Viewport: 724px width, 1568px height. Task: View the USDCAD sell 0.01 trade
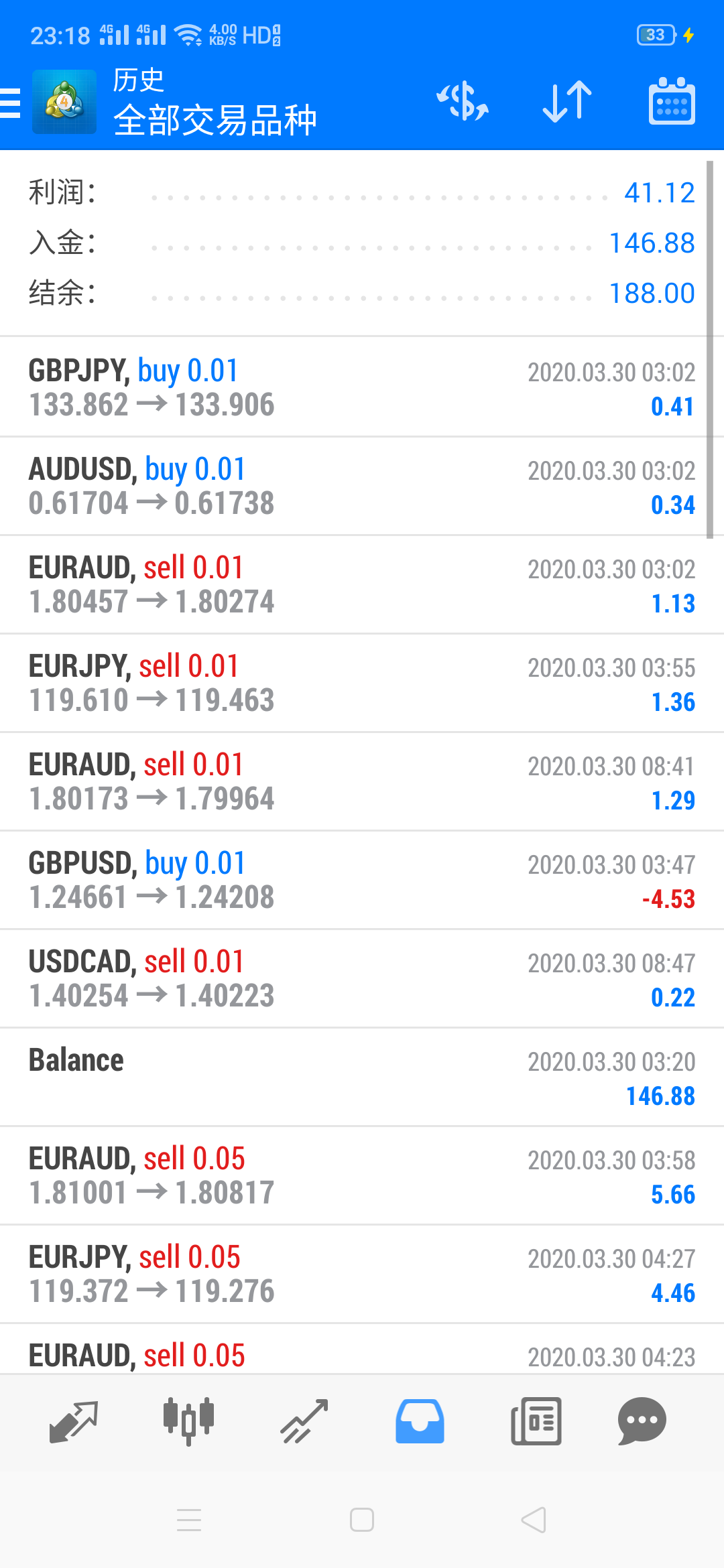362,978
